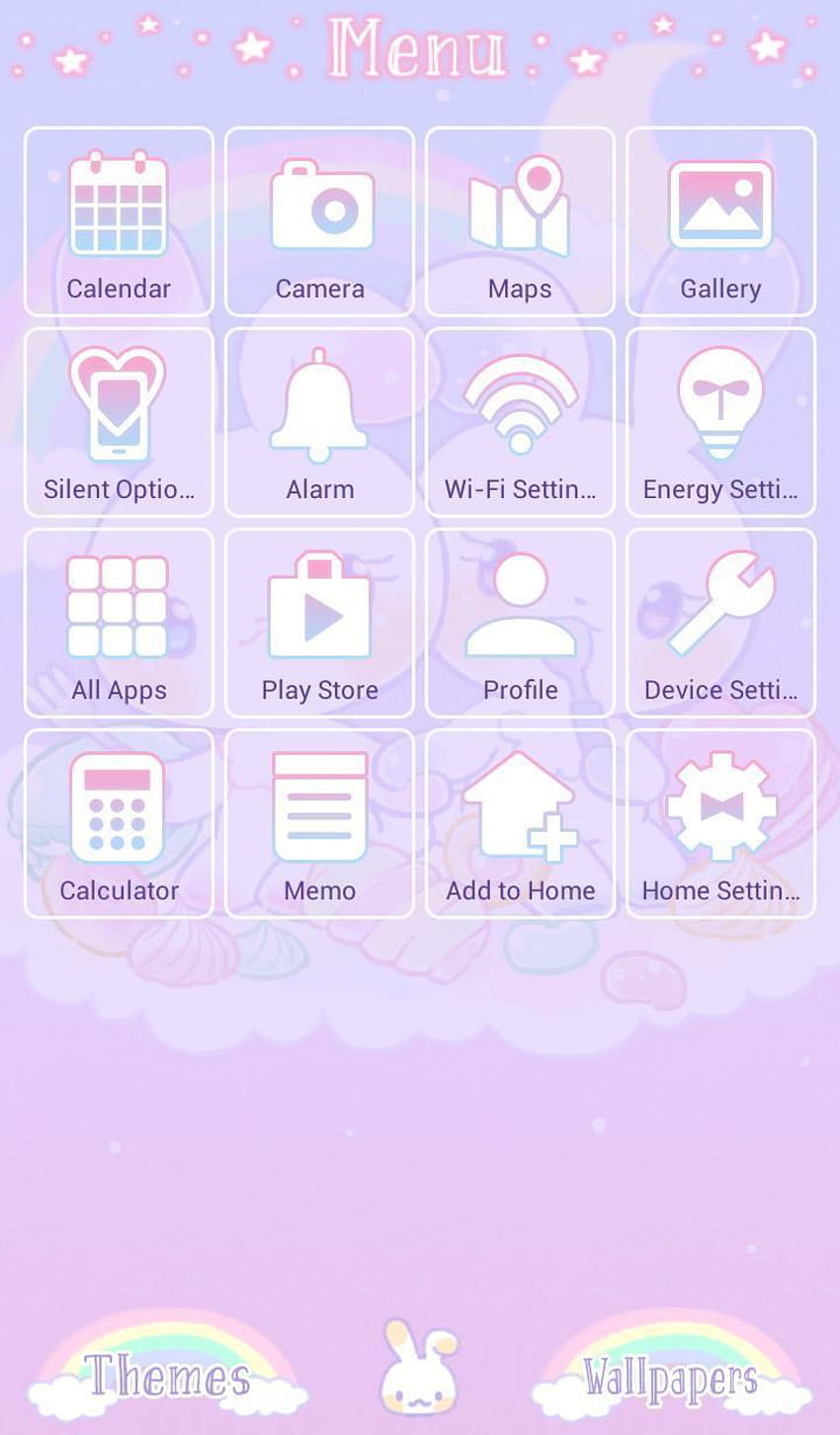Open Home Settings
The image size is (840, 1435).
720,823
